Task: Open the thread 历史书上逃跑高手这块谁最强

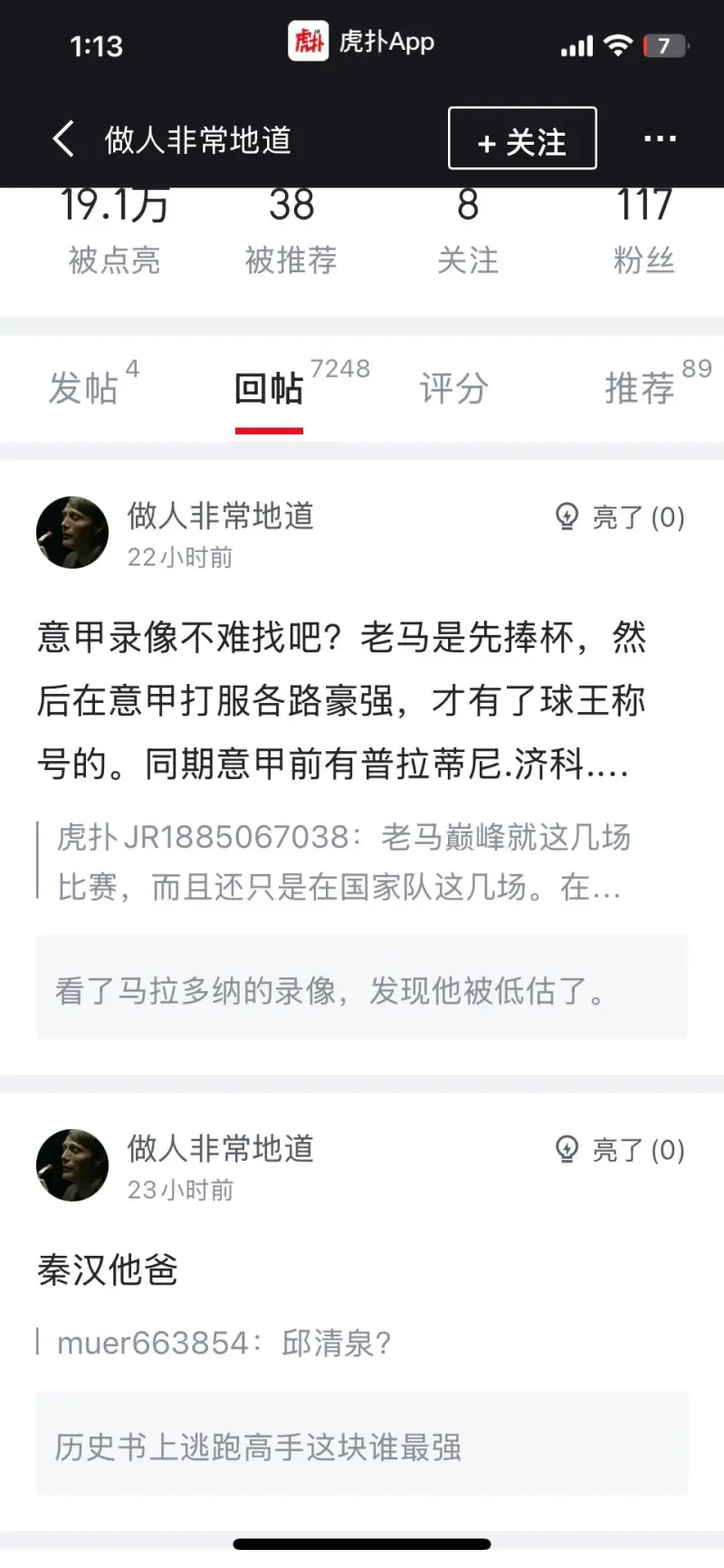Action: coord(362,1447)
